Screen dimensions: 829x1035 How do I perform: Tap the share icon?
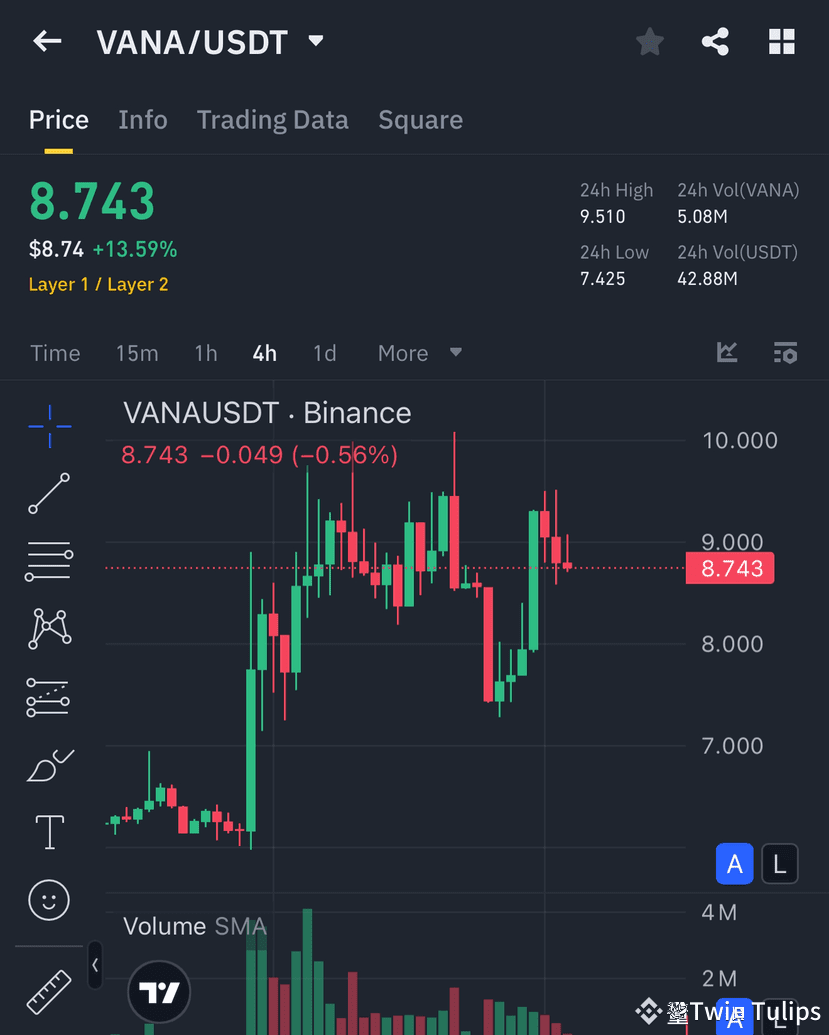[x=715, y=41]
